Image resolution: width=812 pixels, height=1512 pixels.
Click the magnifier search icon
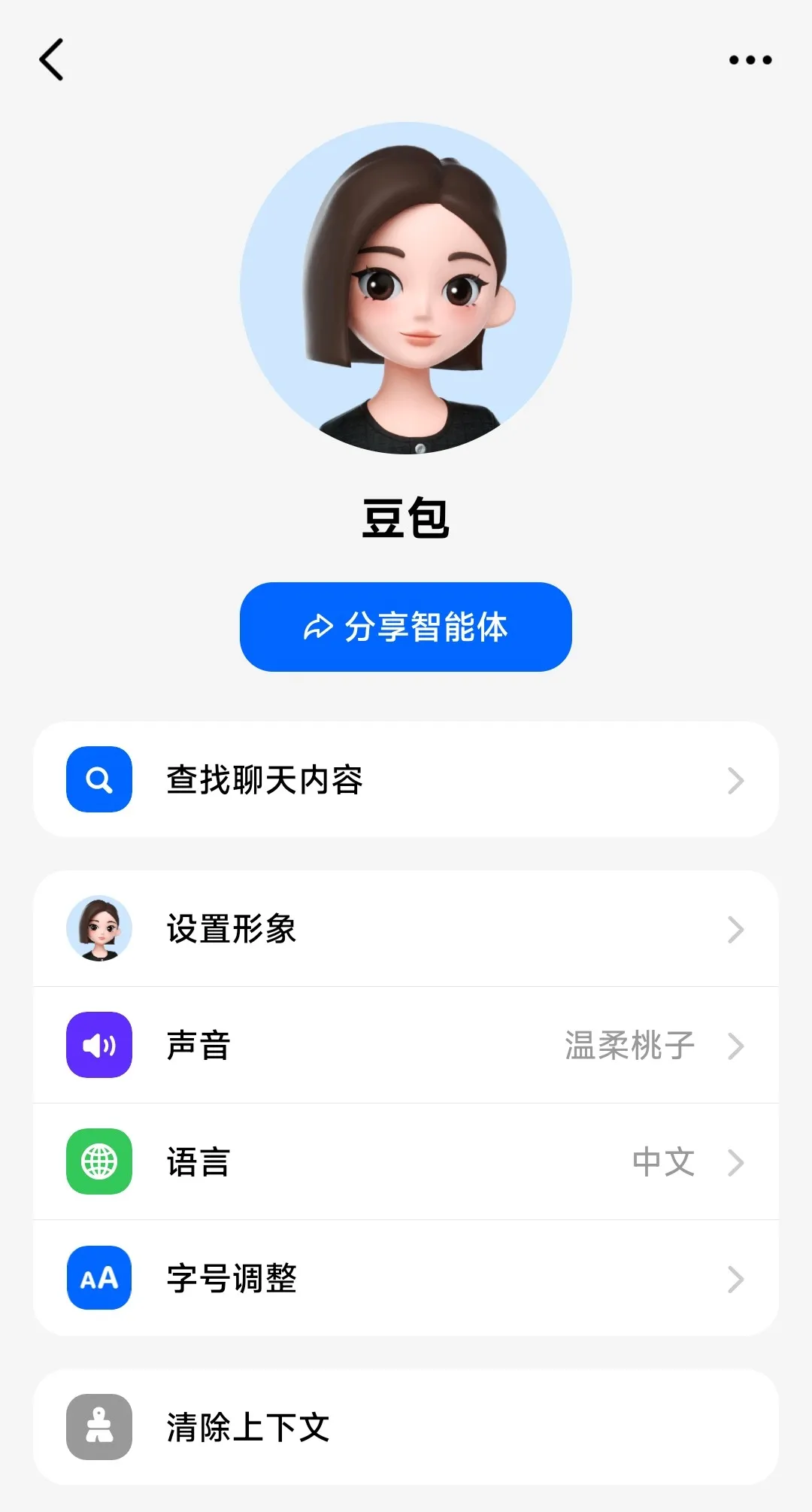point(98,780)
